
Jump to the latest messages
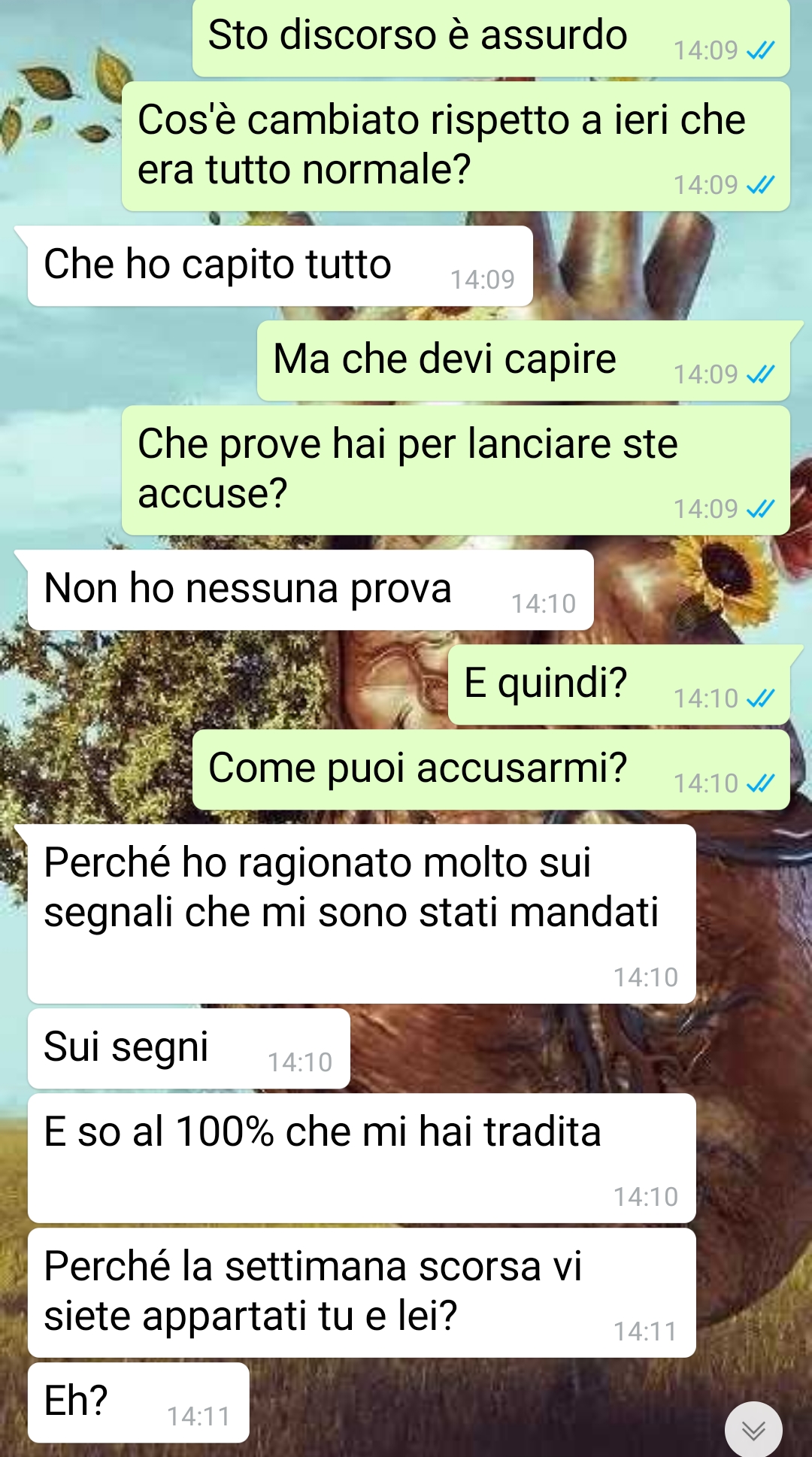753,1429
